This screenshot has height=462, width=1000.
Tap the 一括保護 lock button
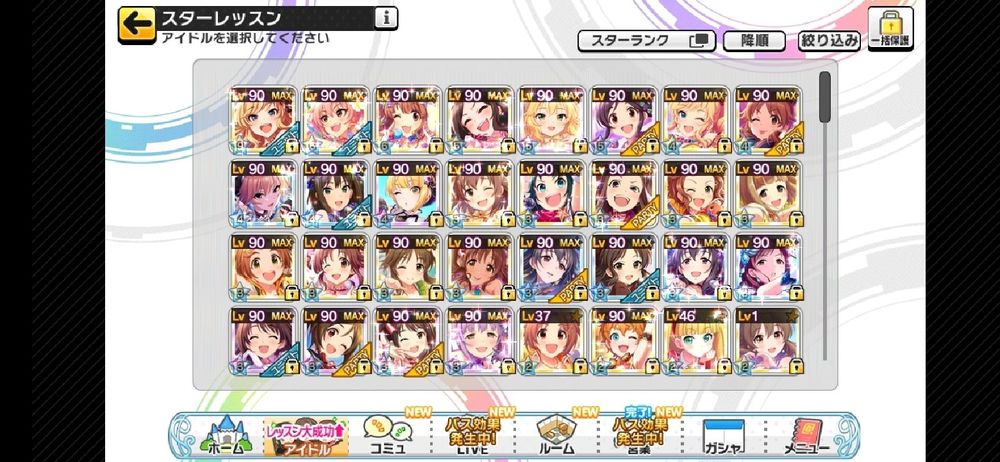point(890,28)
